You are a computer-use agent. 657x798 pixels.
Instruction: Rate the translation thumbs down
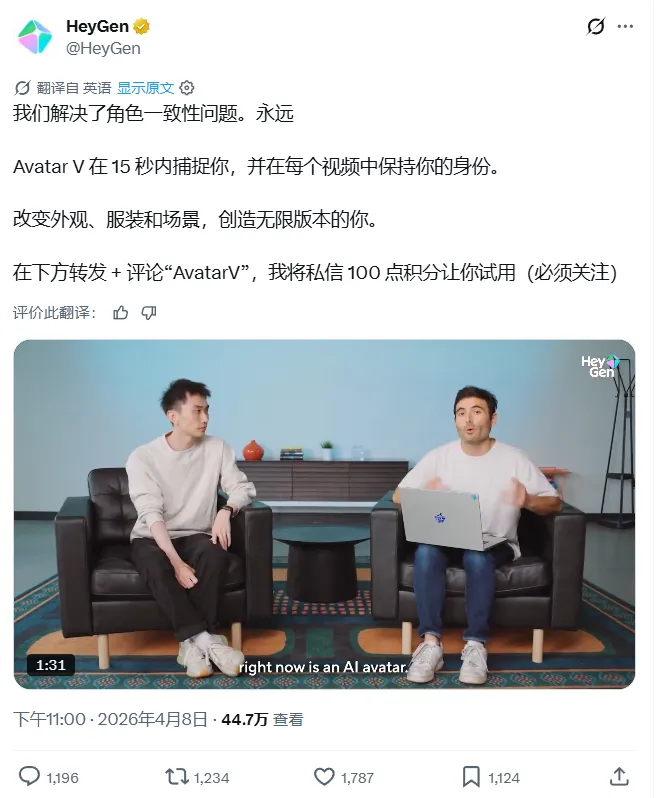pos(149,313)
